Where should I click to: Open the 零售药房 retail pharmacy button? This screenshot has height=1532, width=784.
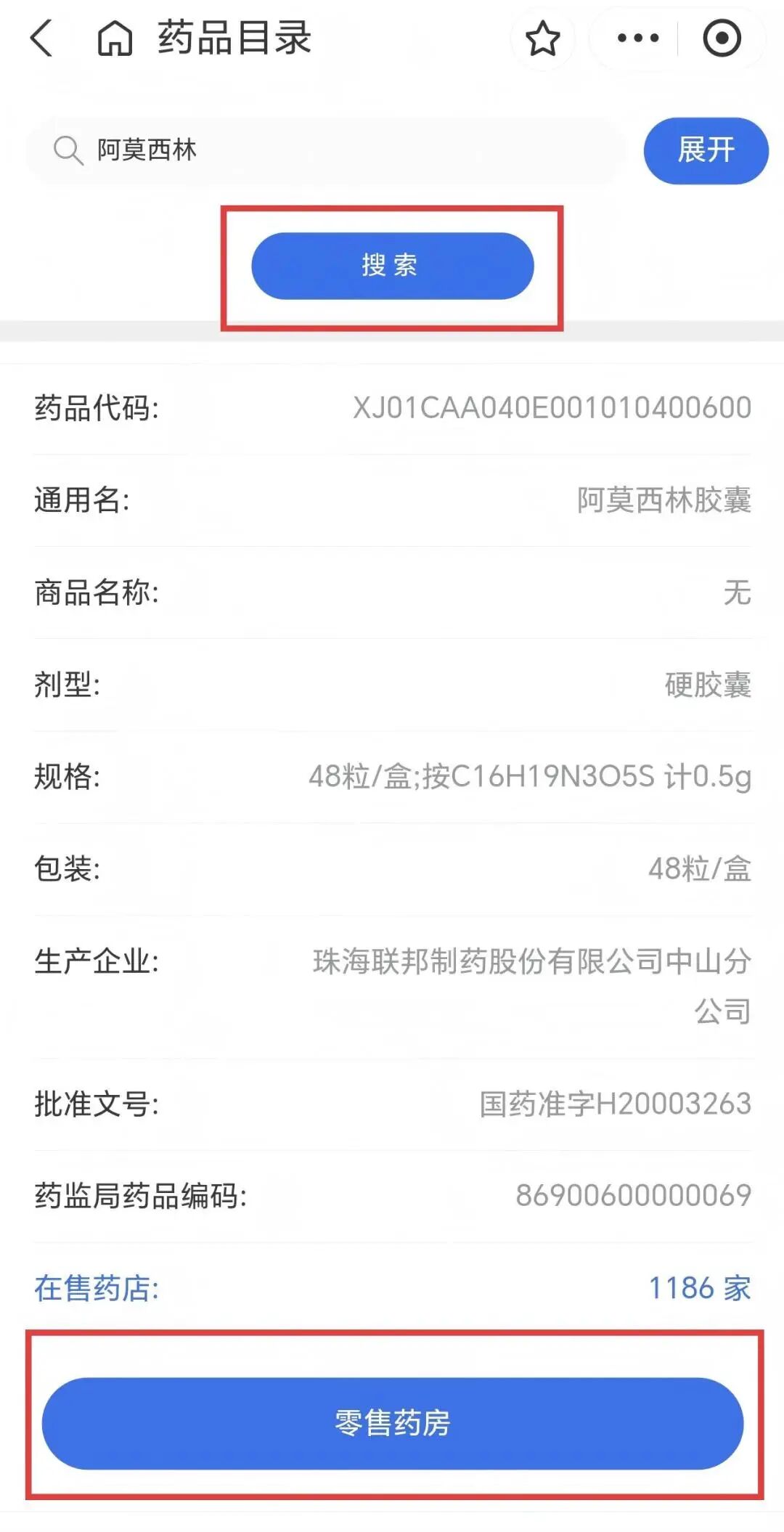coord(392,1422)
